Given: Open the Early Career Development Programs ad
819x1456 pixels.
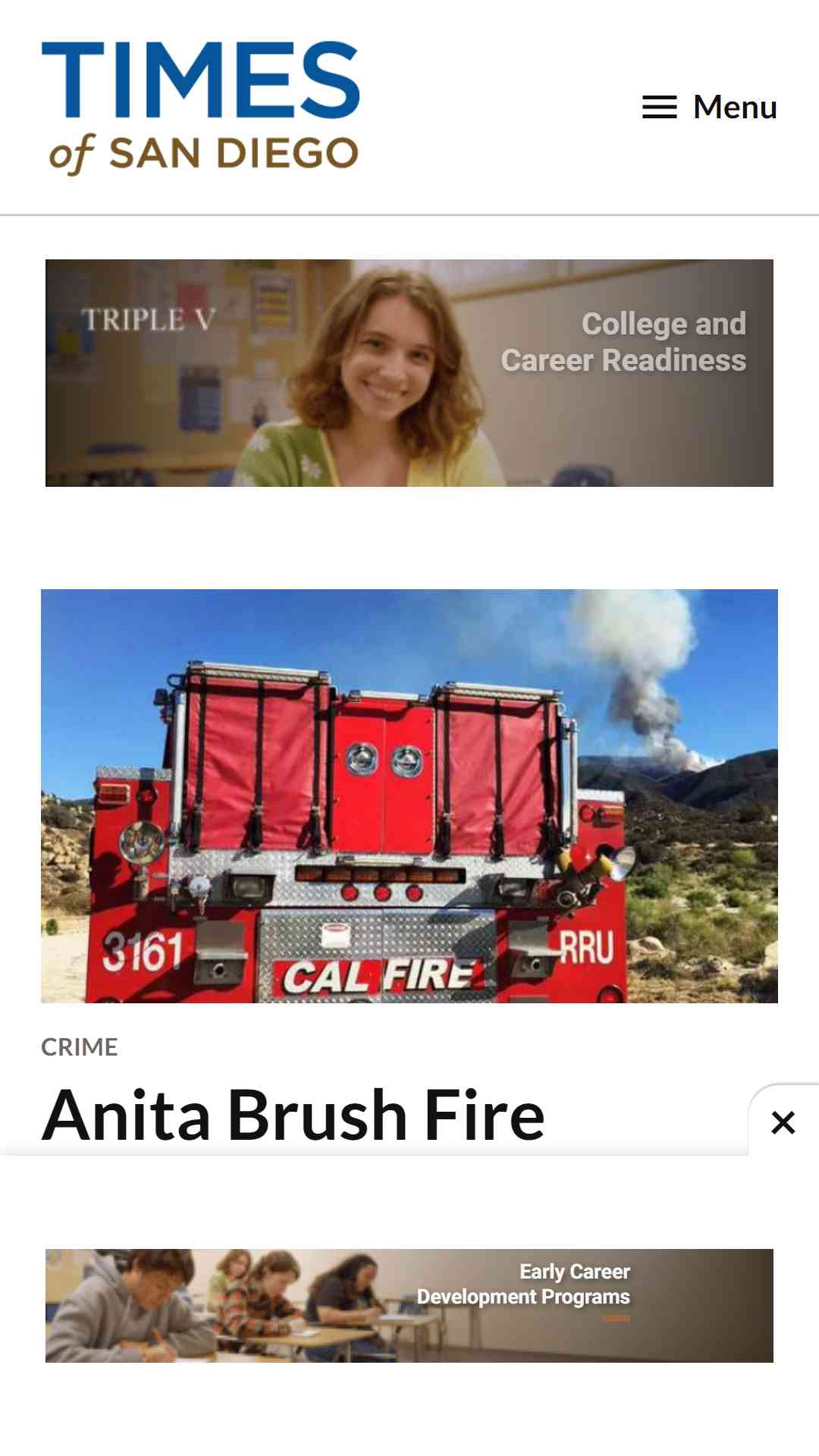Looking at the screenshot, I should tap(409, 1305).
